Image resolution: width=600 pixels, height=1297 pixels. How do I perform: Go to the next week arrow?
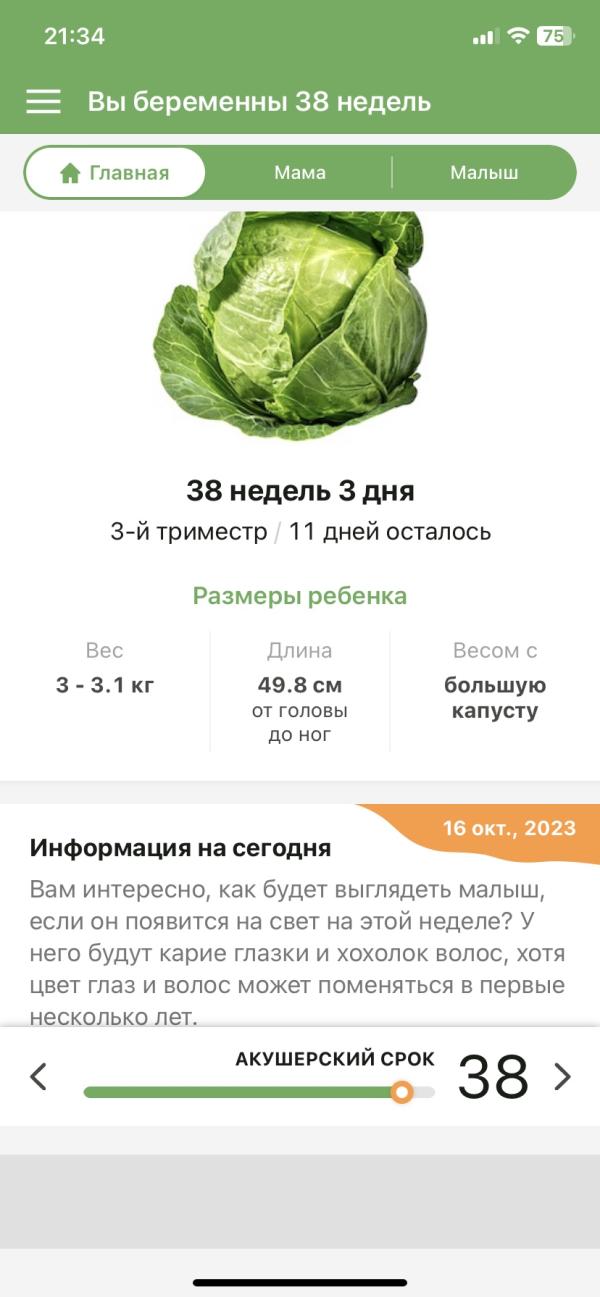point(563,1077)
